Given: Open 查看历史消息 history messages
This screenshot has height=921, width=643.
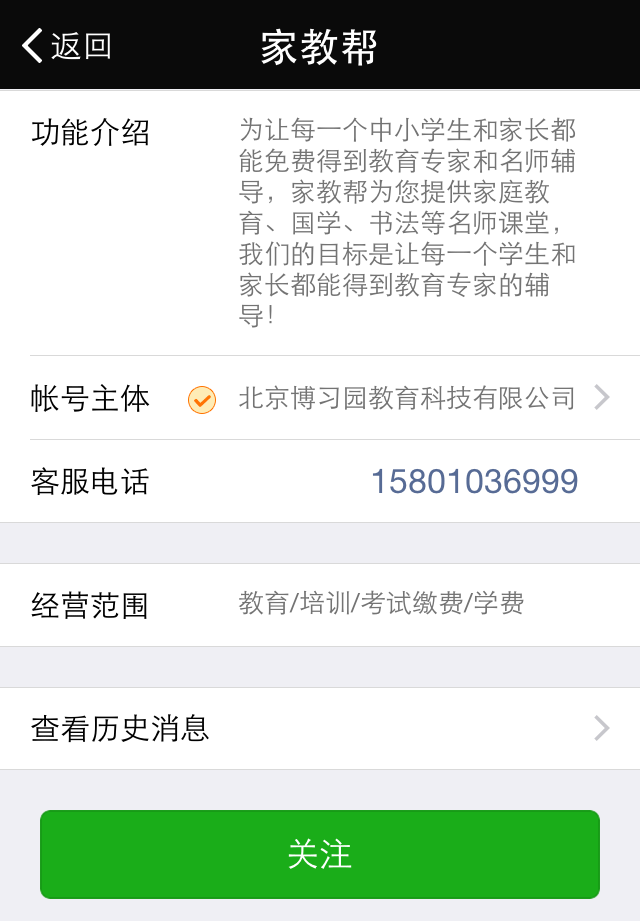Looking at the screenshot, I should tap(320, 728).
